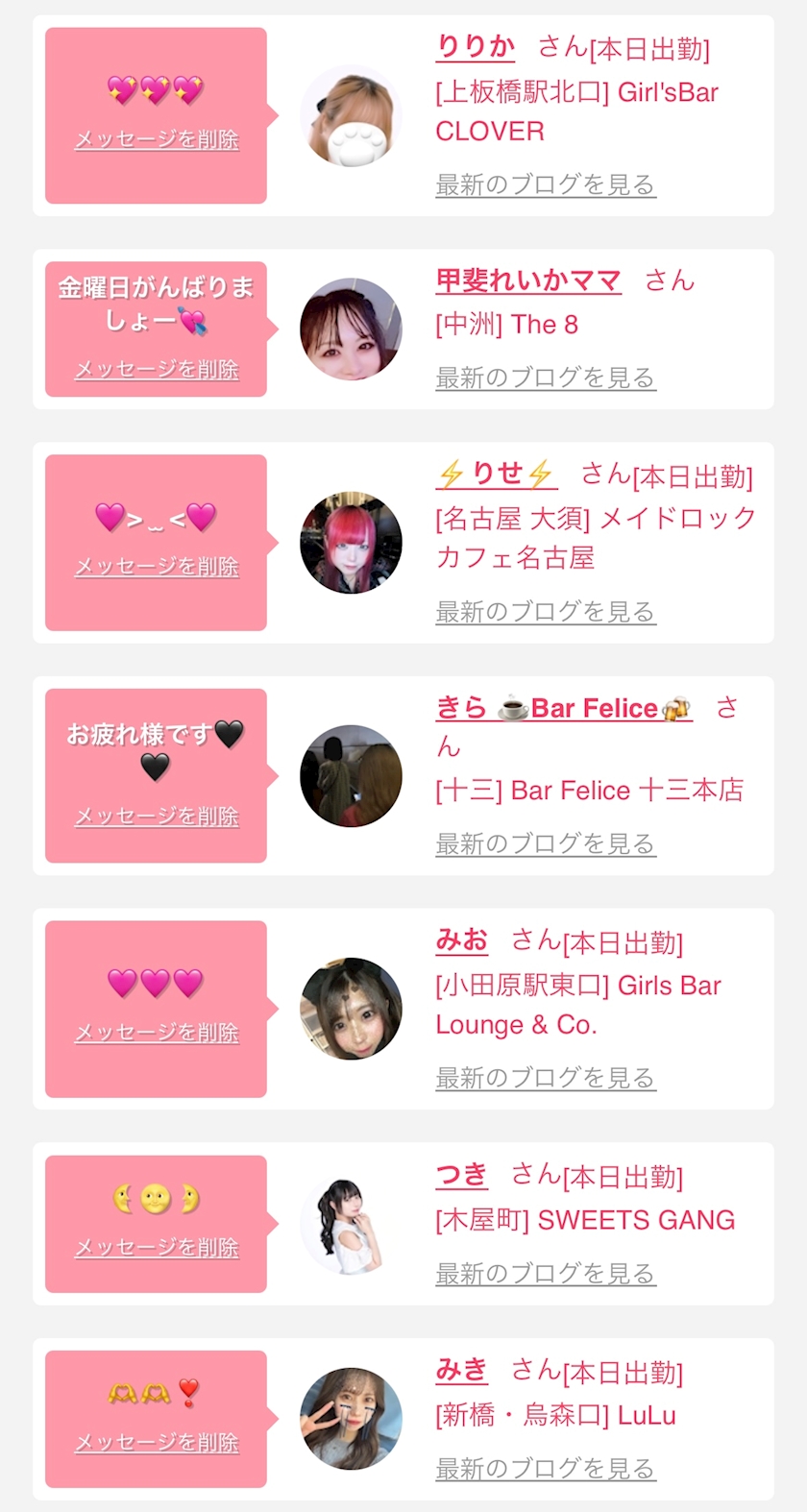View latest blog of 甲斐れいかママ

(545, 378)
